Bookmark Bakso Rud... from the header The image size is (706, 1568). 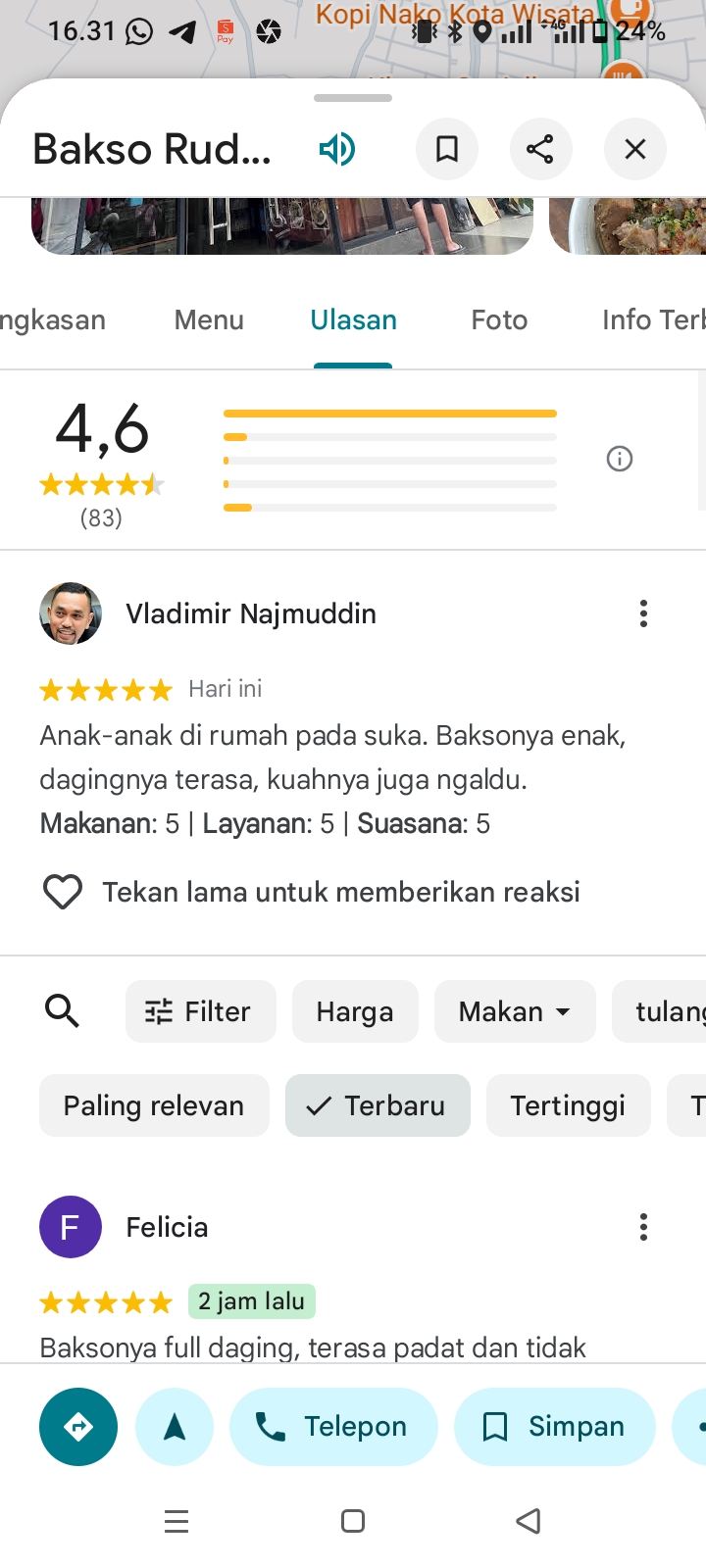pos(447,149)
